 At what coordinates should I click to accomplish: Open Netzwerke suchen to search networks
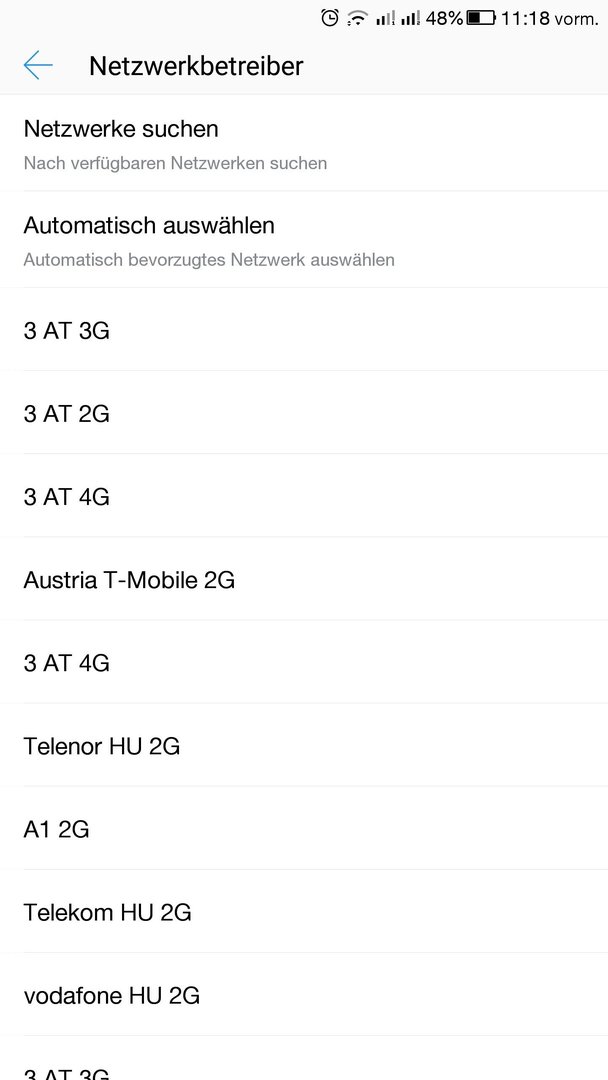304,143
